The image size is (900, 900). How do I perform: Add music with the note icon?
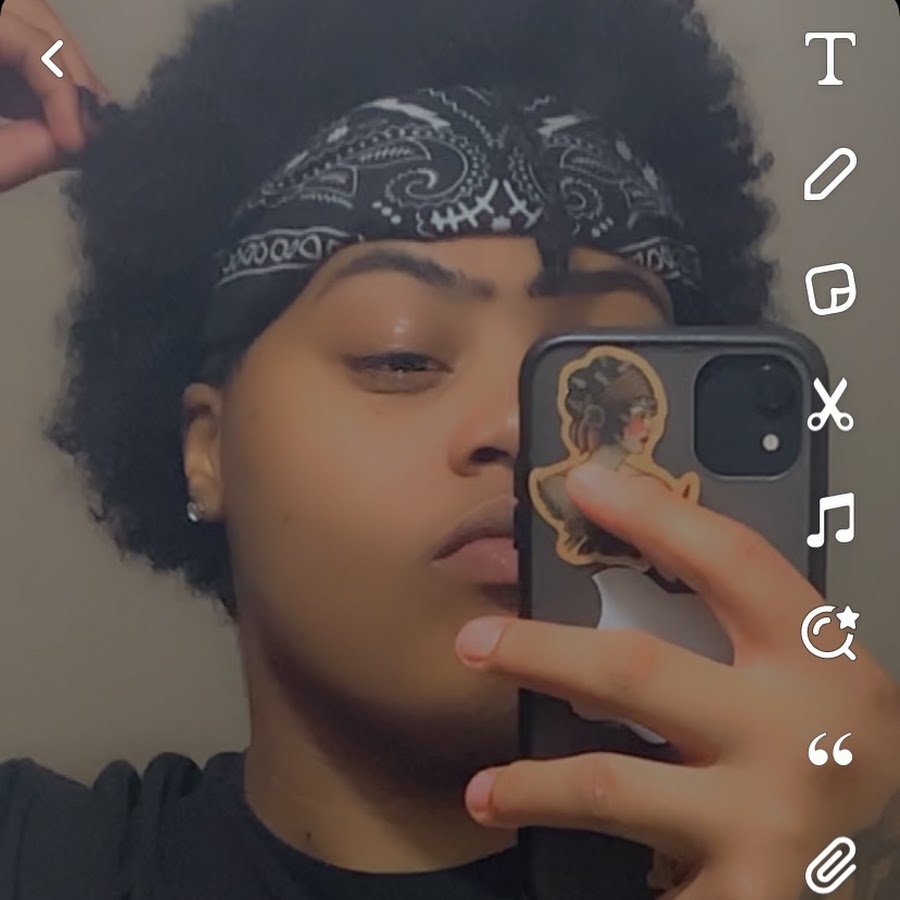(830, 519)
